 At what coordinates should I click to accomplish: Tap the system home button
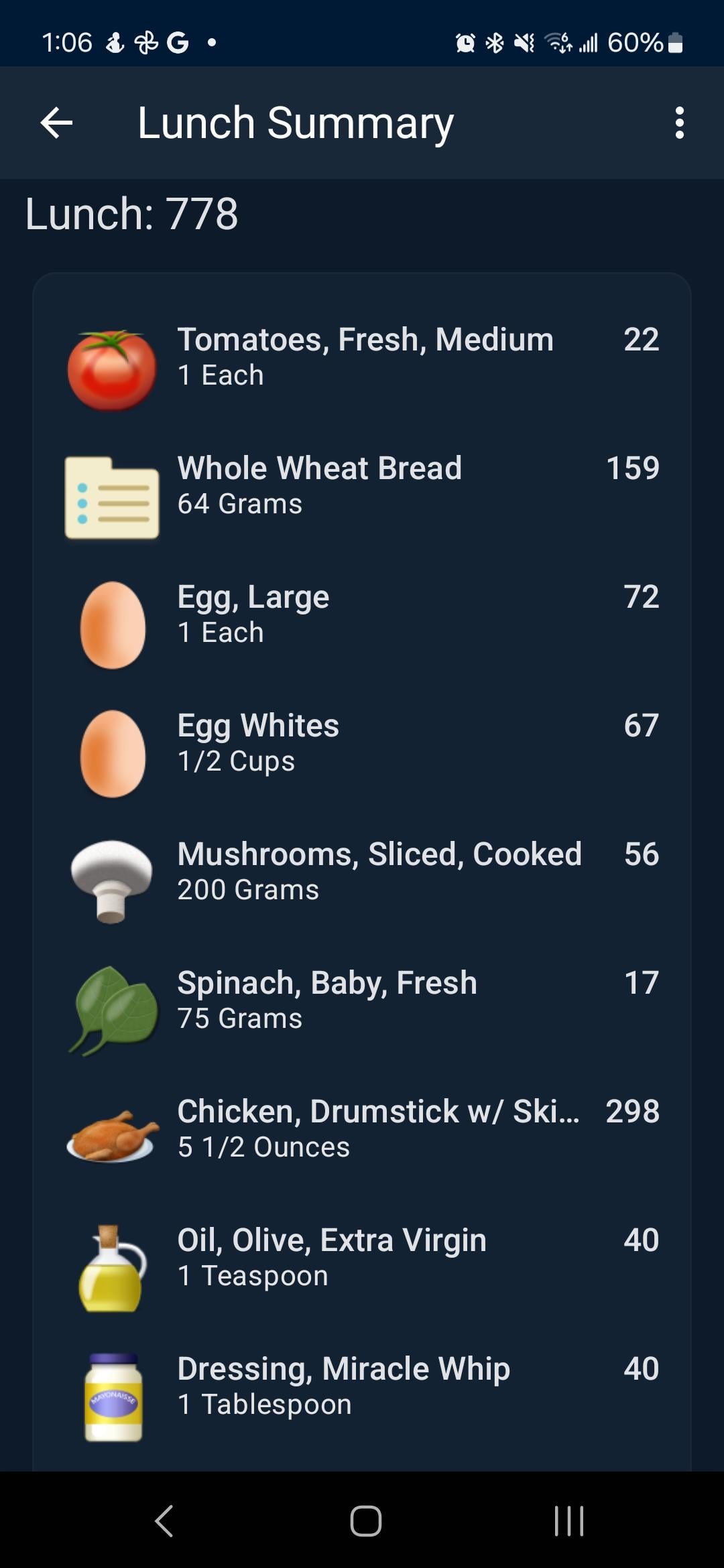(x=365, y=1520)
